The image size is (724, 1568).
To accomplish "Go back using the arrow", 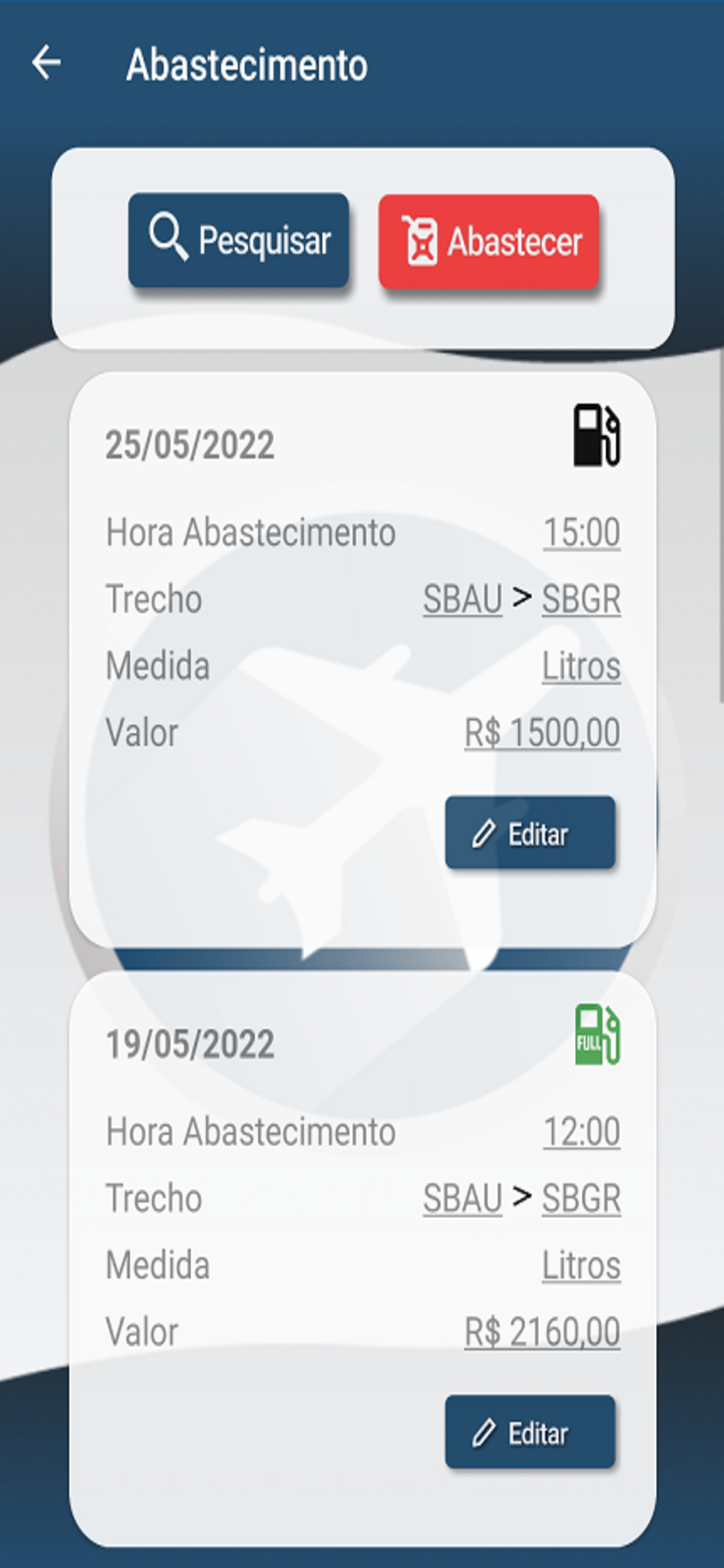I will (46, 62).
